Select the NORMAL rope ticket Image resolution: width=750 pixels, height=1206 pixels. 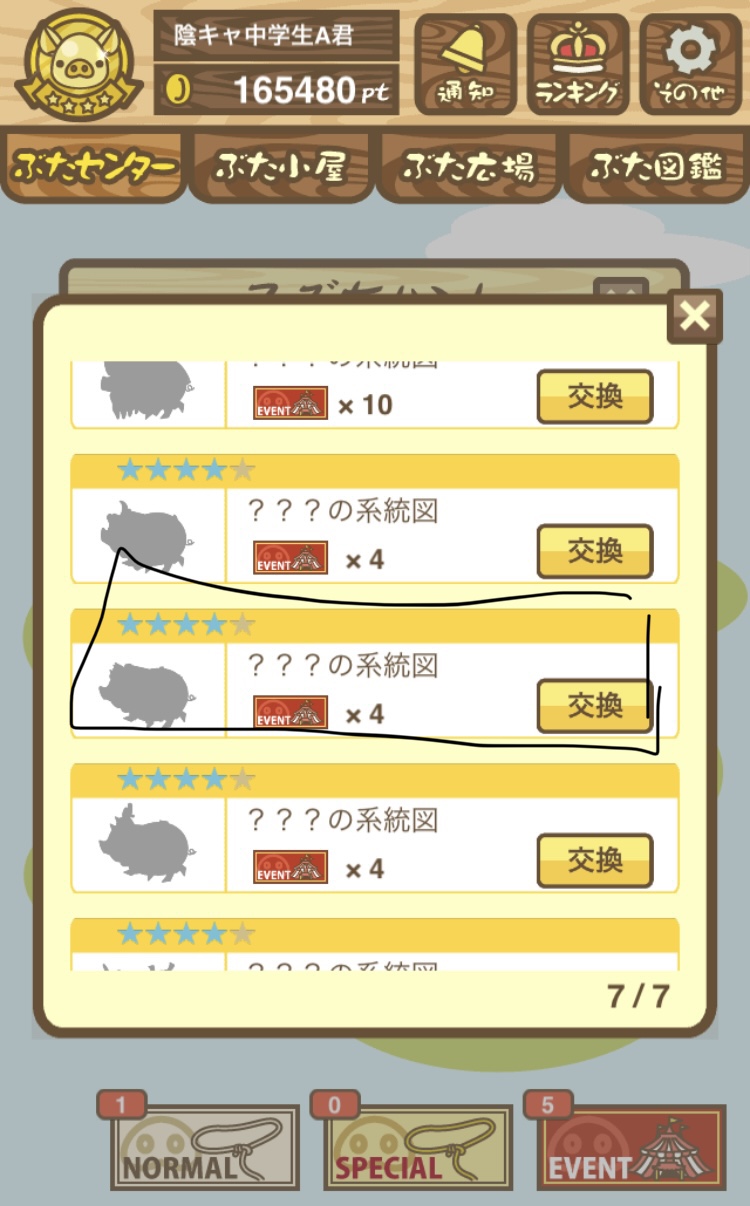pos(204,1147)
